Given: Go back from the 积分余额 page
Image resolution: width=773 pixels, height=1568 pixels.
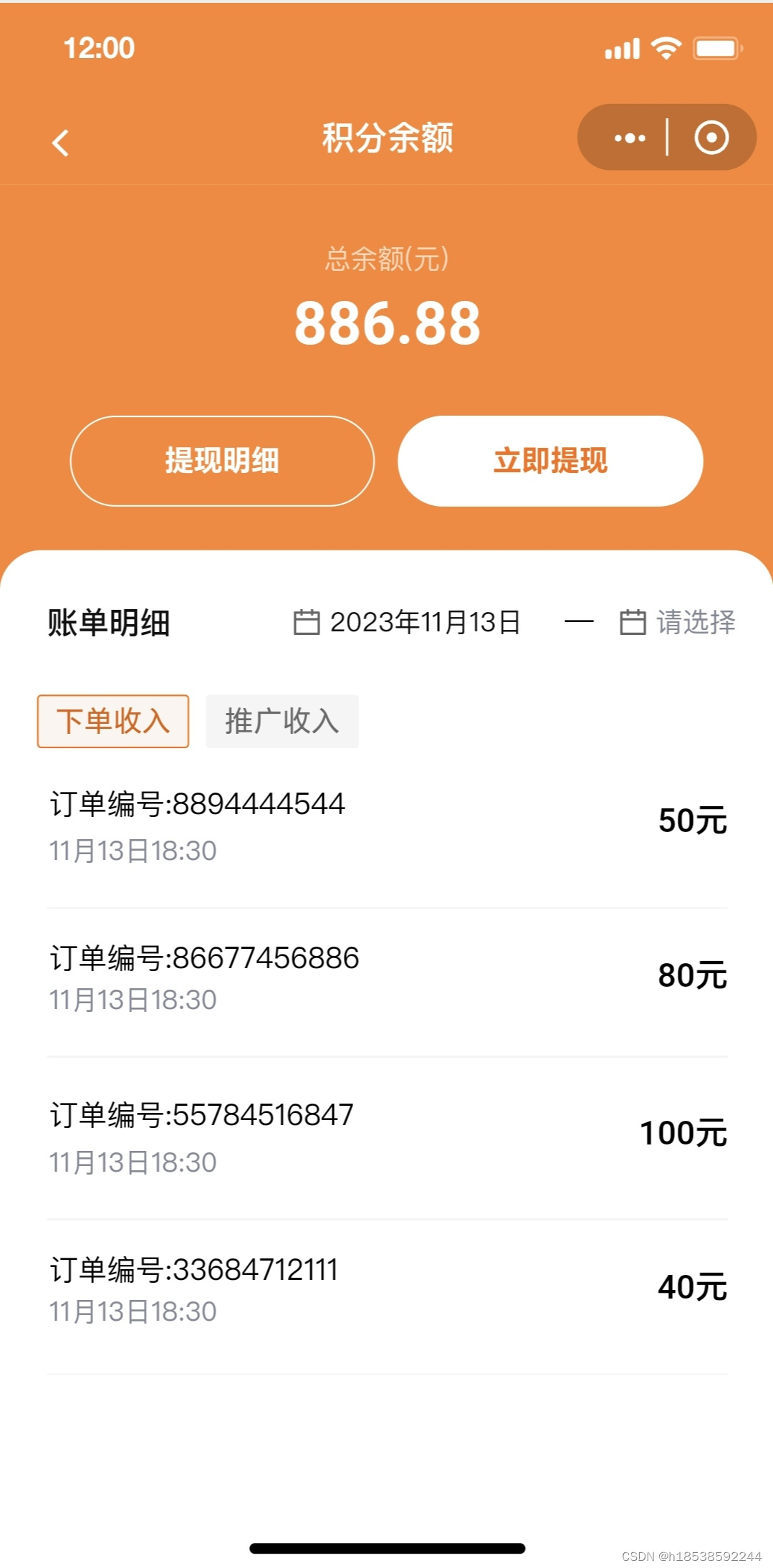Looking at the screenshot, I should 61,142.
